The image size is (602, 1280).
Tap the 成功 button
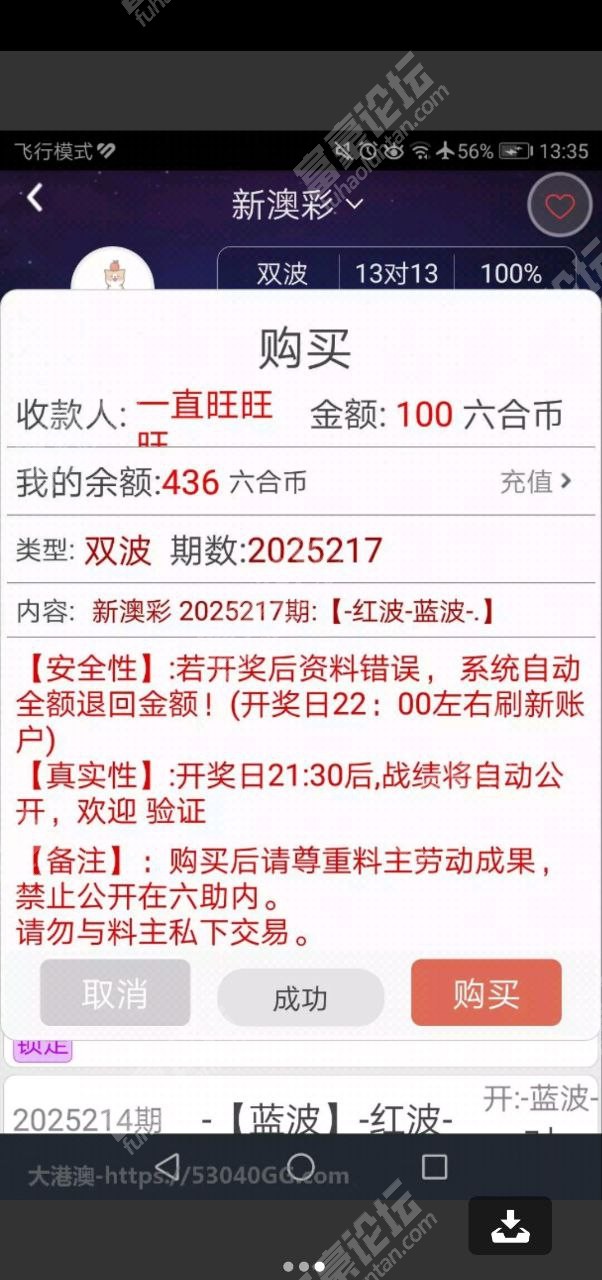point(300,998)
